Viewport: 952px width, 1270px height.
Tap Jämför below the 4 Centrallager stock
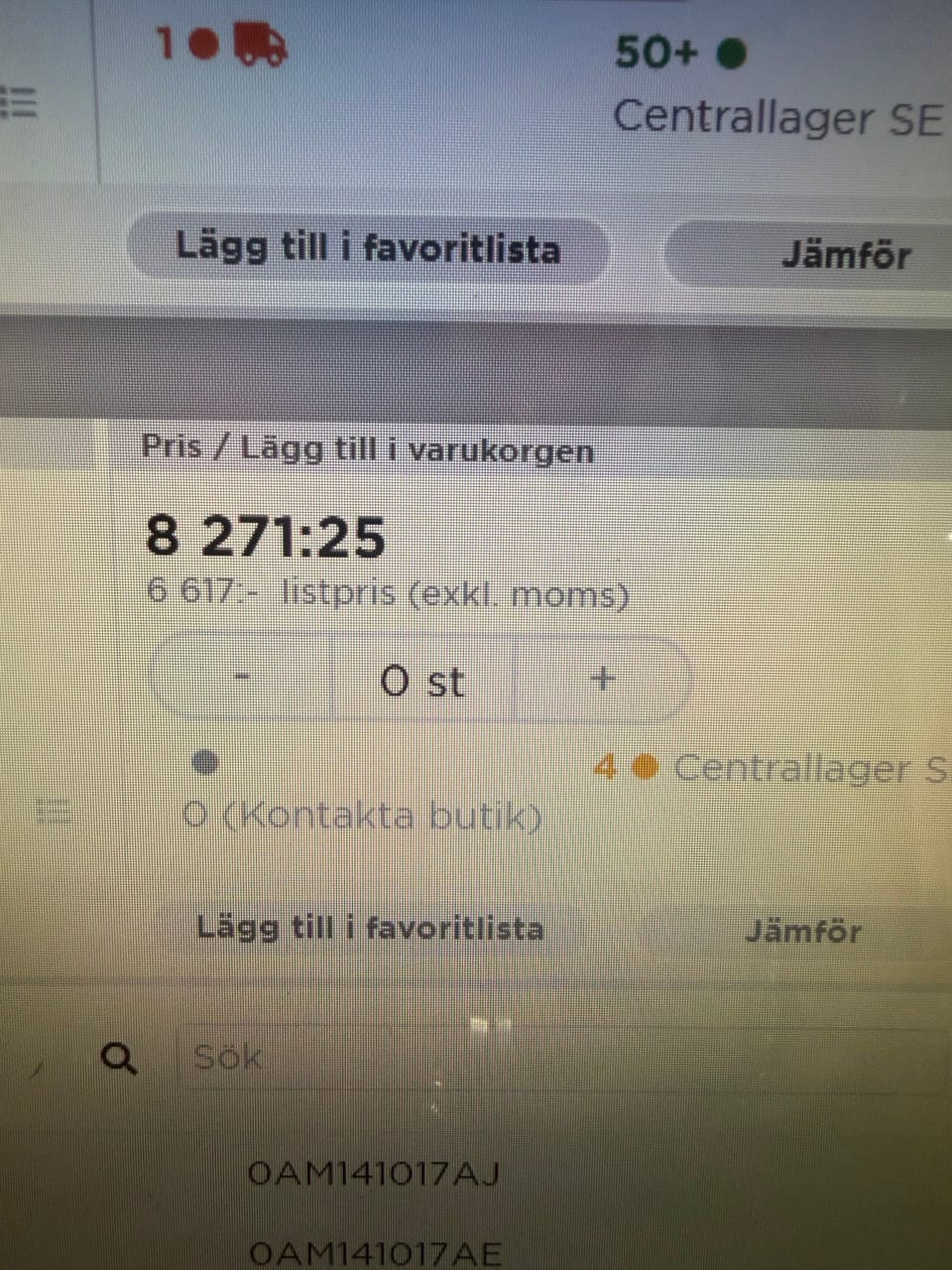pyautogui.click(x=803, y=932)
